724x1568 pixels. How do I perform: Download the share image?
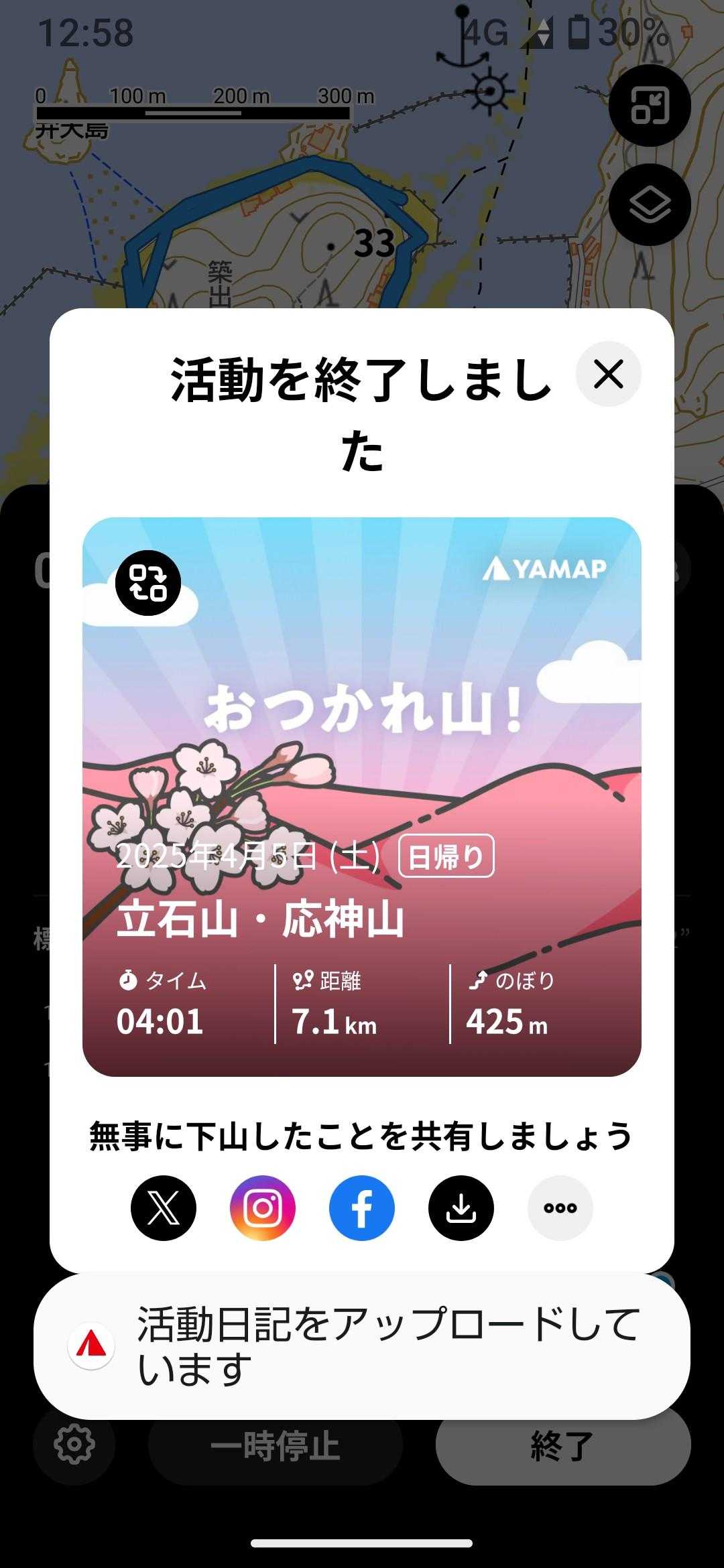click(461, 1208)
